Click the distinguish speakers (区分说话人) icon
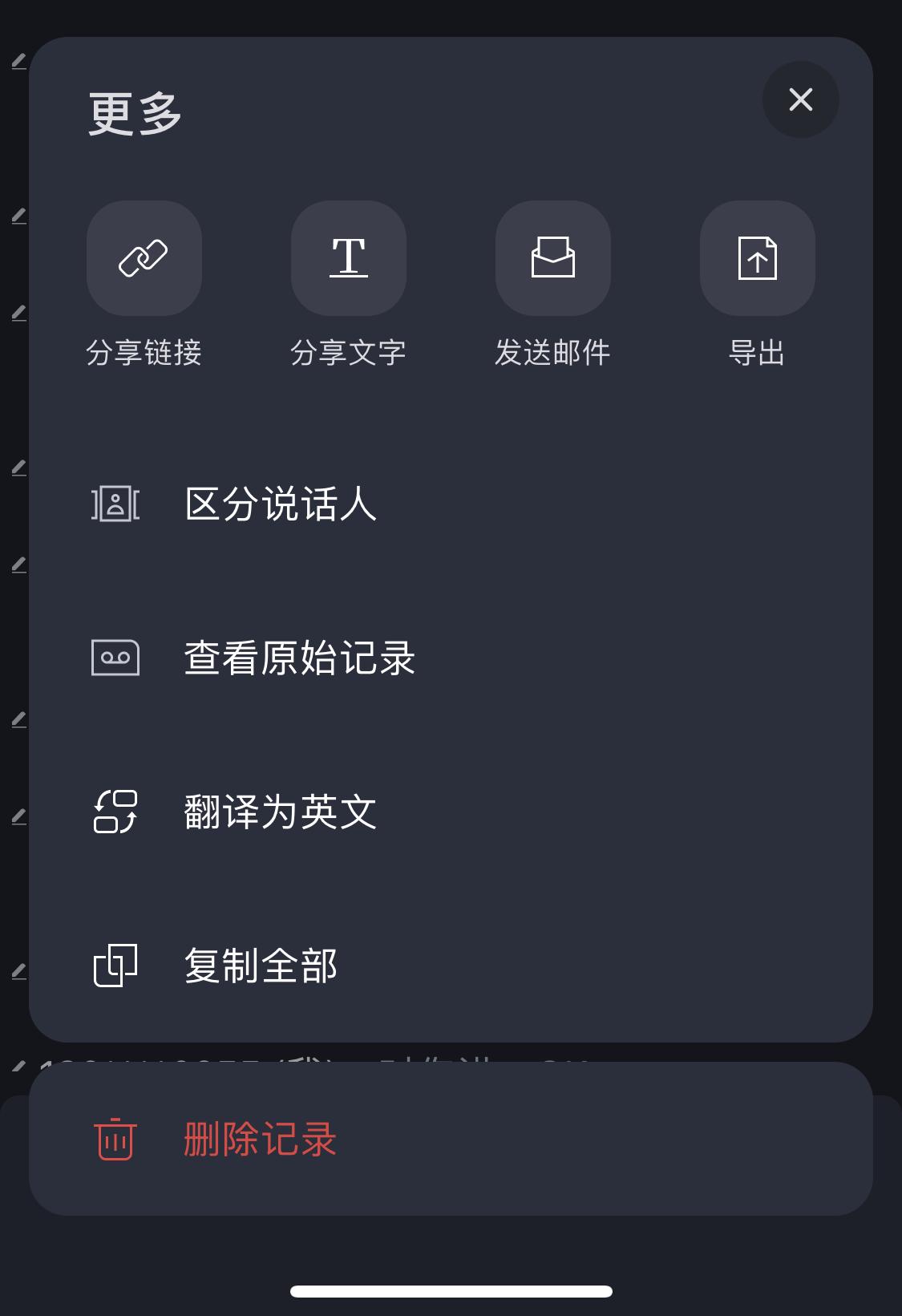The width and height of the screenshot is (902, 1316). [115, 504]
